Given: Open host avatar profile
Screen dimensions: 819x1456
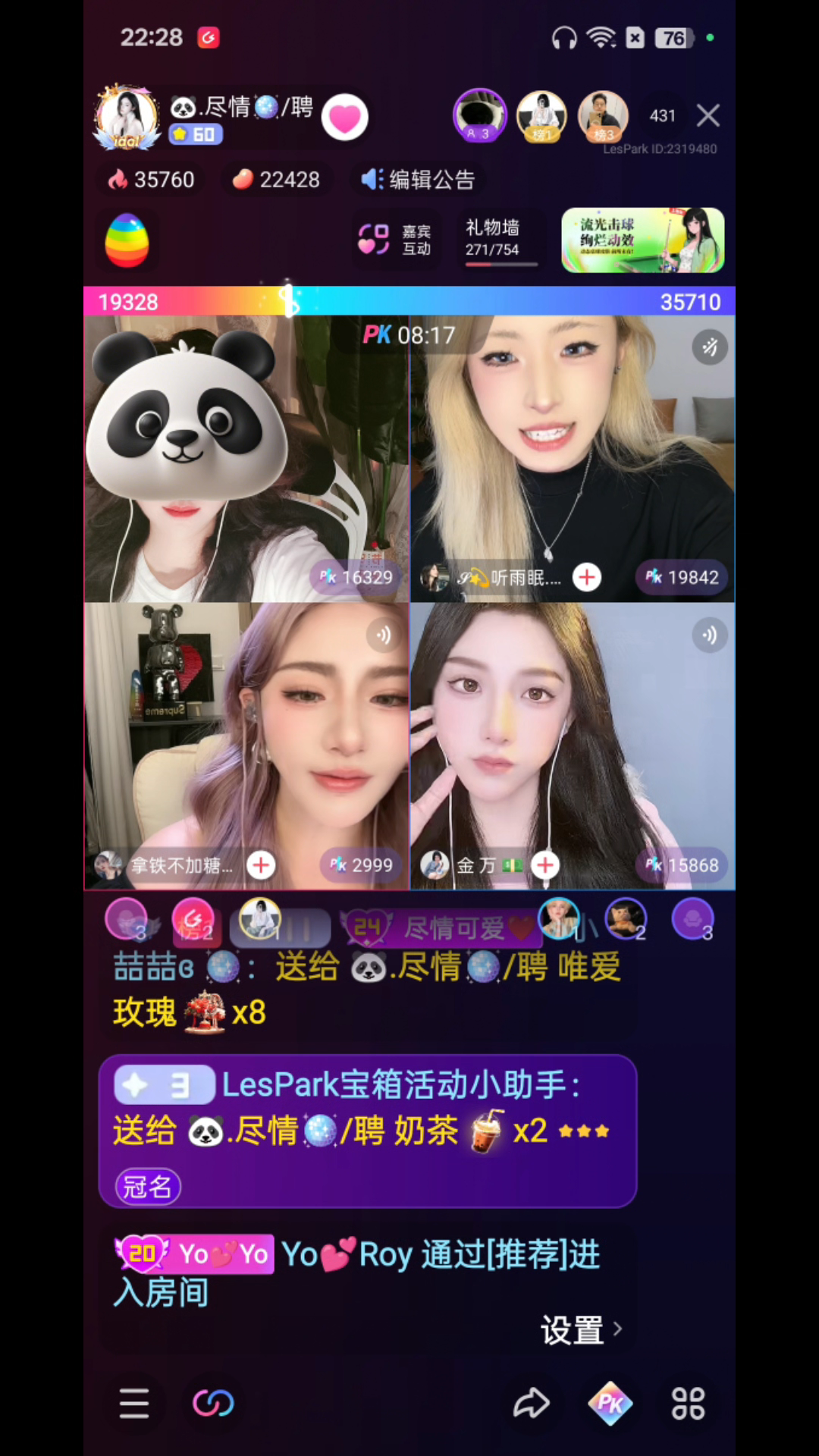Looking at the screenshot, I should (127, 117).
